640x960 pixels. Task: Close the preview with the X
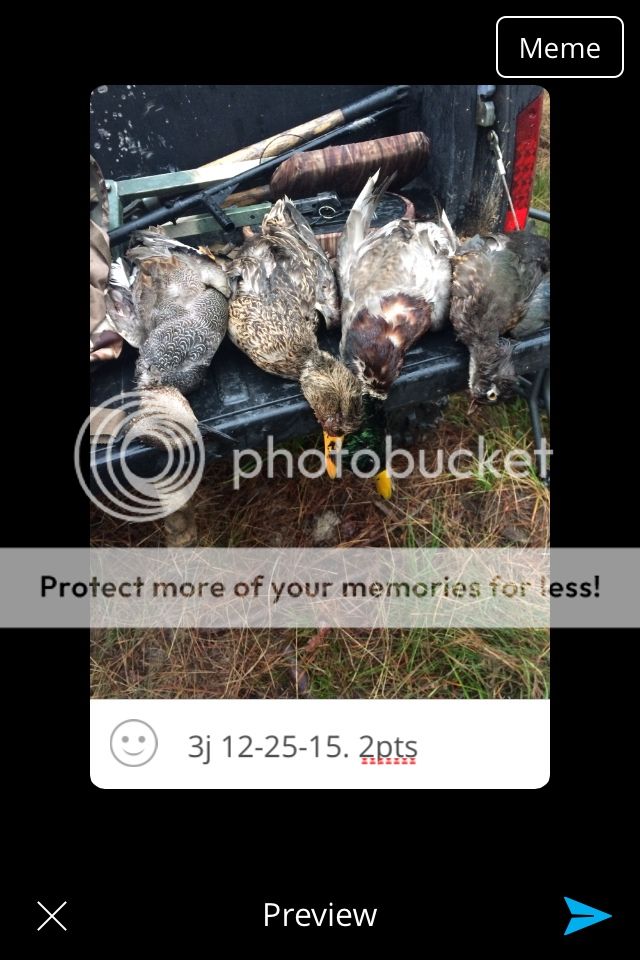click(x=52, y=915)
